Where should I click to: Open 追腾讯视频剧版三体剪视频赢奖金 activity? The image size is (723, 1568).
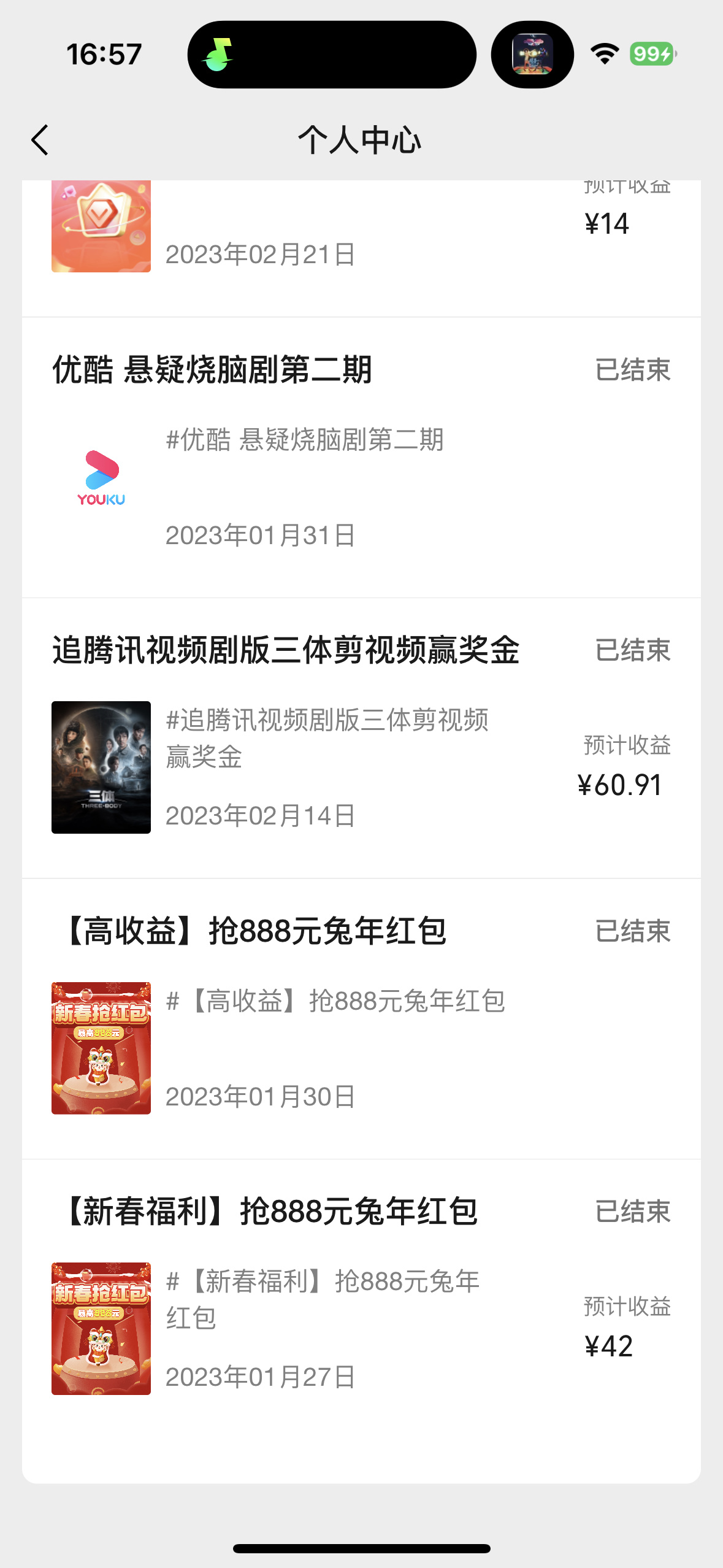tap(286, 650)
